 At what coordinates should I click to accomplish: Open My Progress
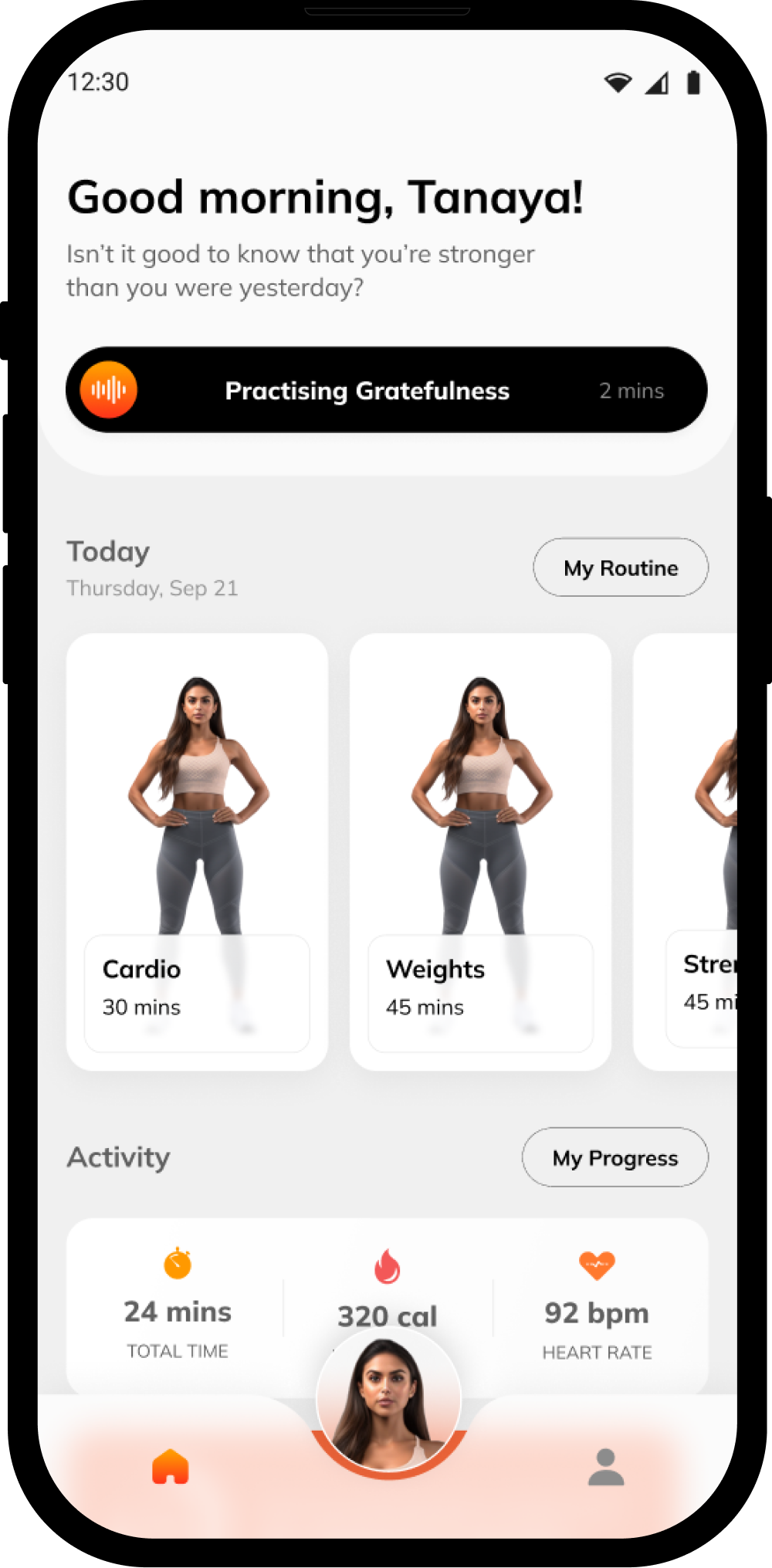pyautogui.click(x=615, y=1157)
